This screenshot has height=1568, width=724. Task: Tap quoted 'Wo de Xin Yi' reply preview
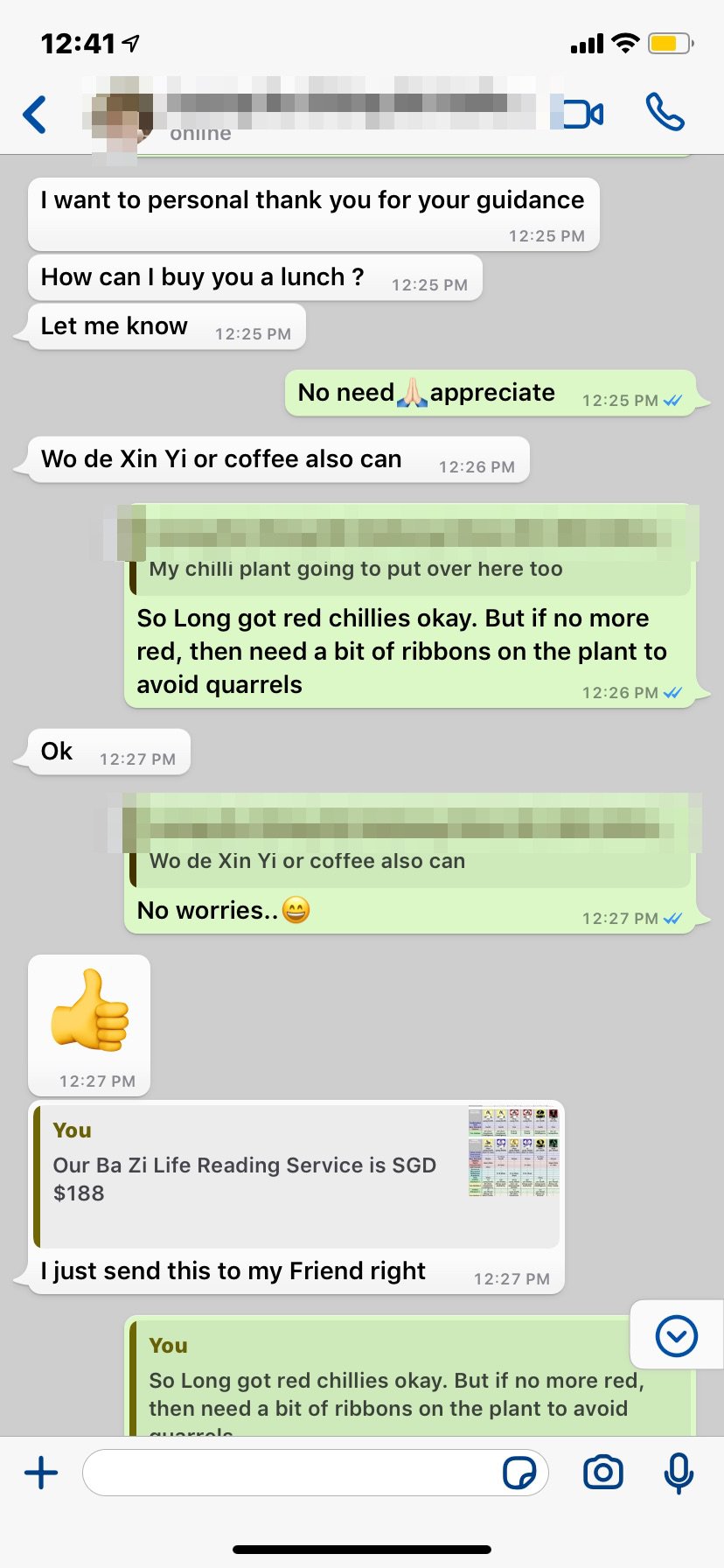coord(409,843)
